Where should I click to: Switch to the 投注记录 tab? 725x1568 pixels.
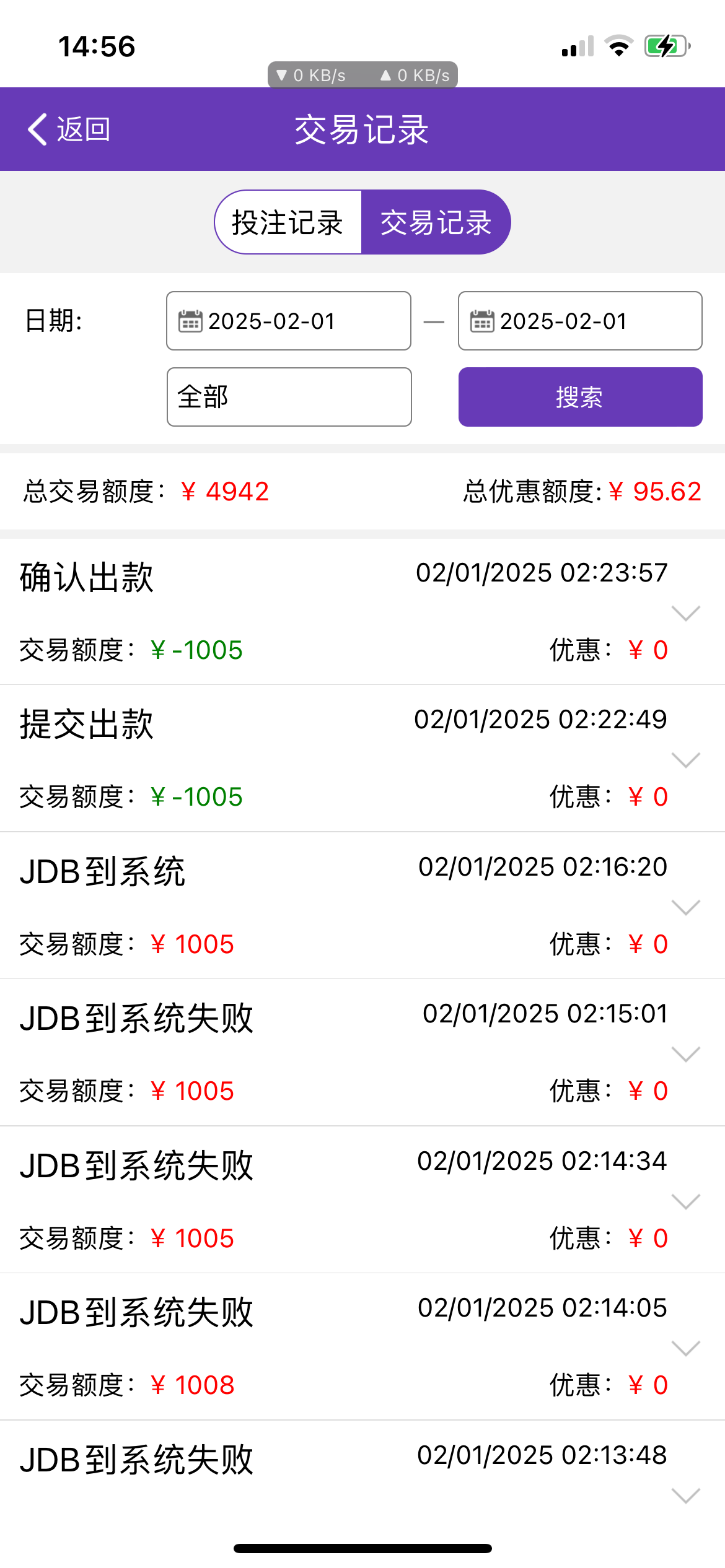(x=288, y=222)
